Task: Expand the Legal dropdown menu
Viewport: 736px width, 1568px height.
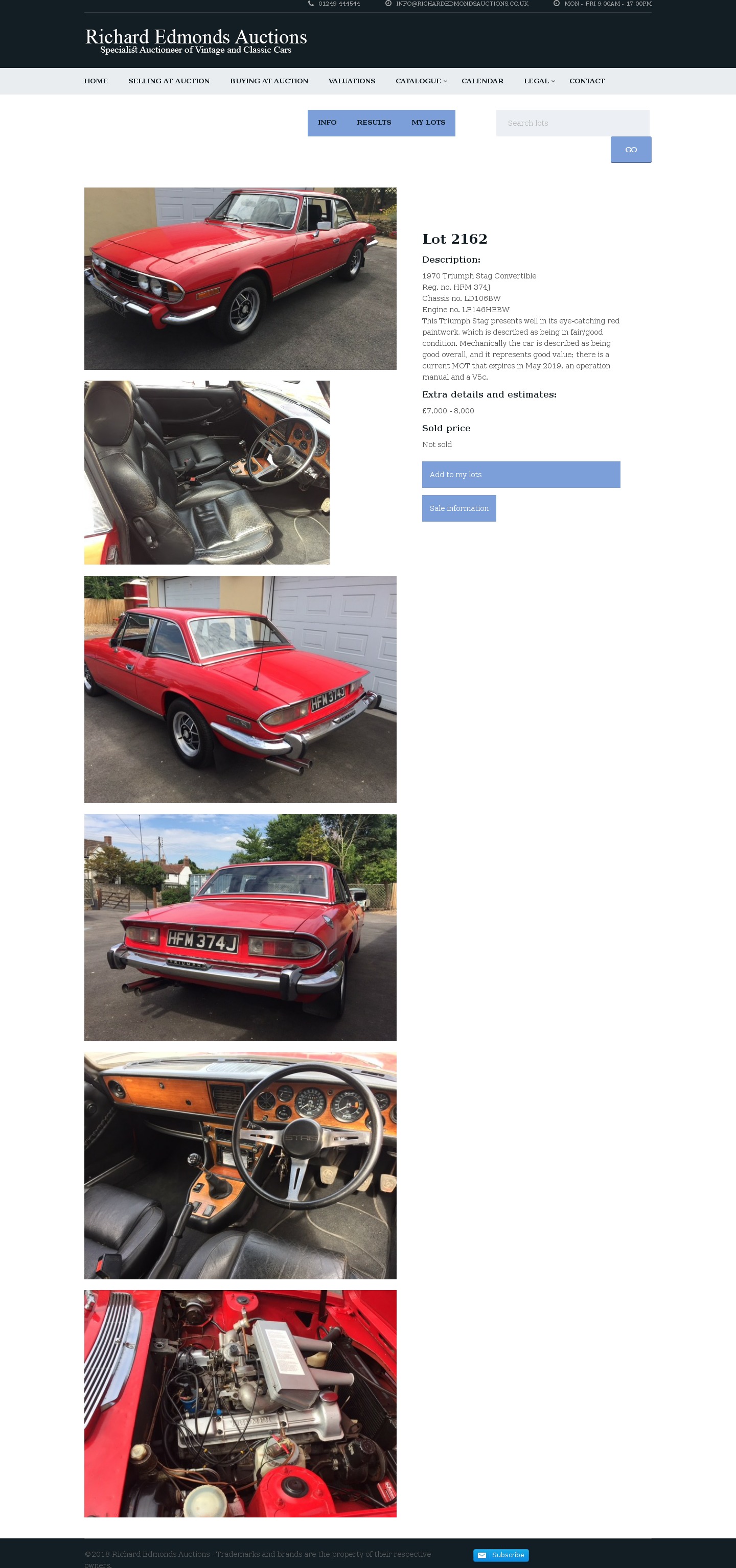Action: click(x=539, y=81)
